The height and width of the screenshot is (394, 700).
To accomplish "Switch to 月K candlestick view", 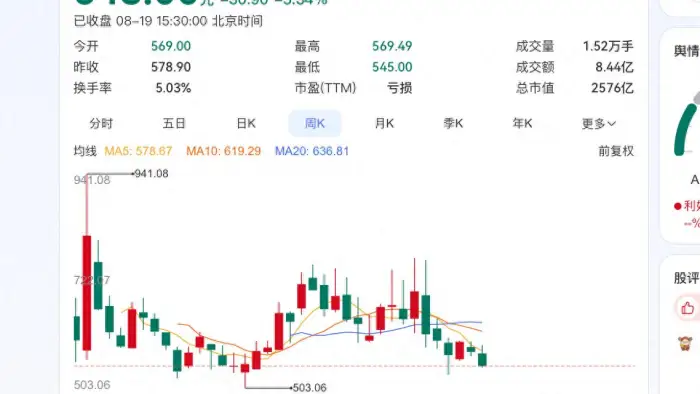I will pos(384,123).
